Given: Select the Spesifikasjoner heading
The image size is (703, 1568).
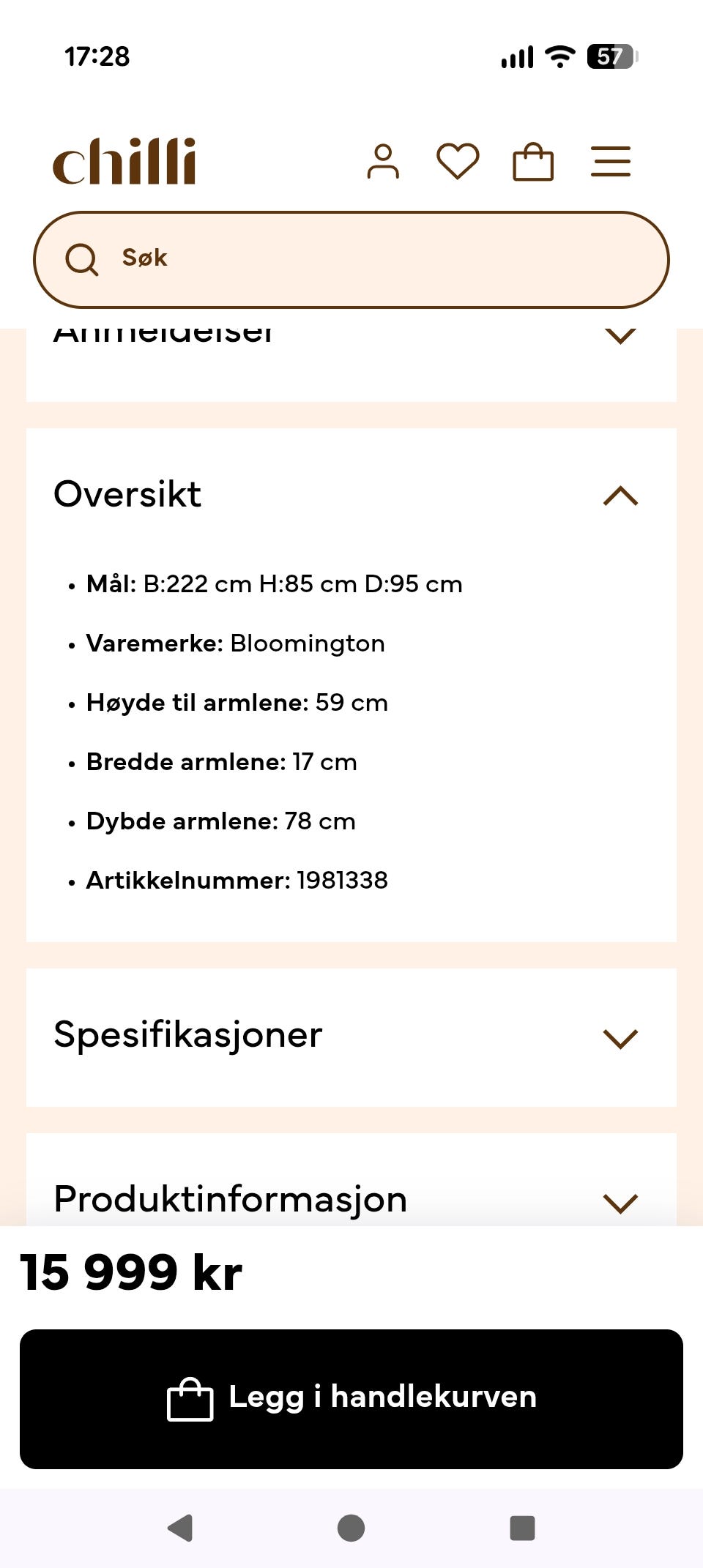Looking at the screenshot, I should [187, 1034].
